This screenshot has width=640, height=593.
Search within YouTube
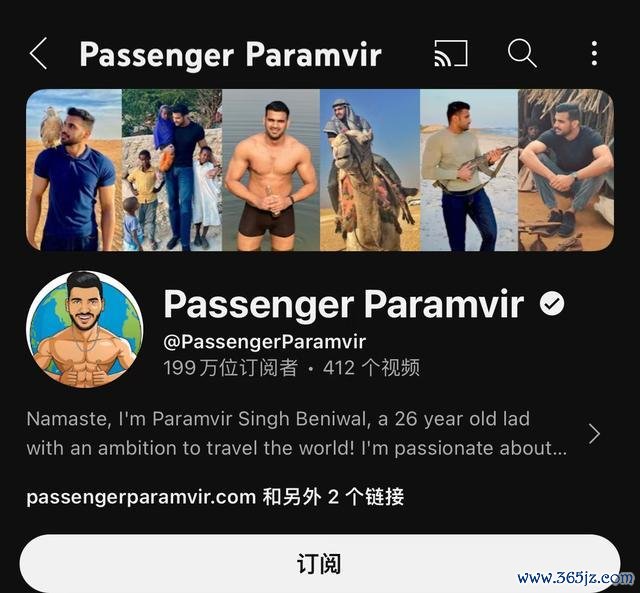click(522, 53)
